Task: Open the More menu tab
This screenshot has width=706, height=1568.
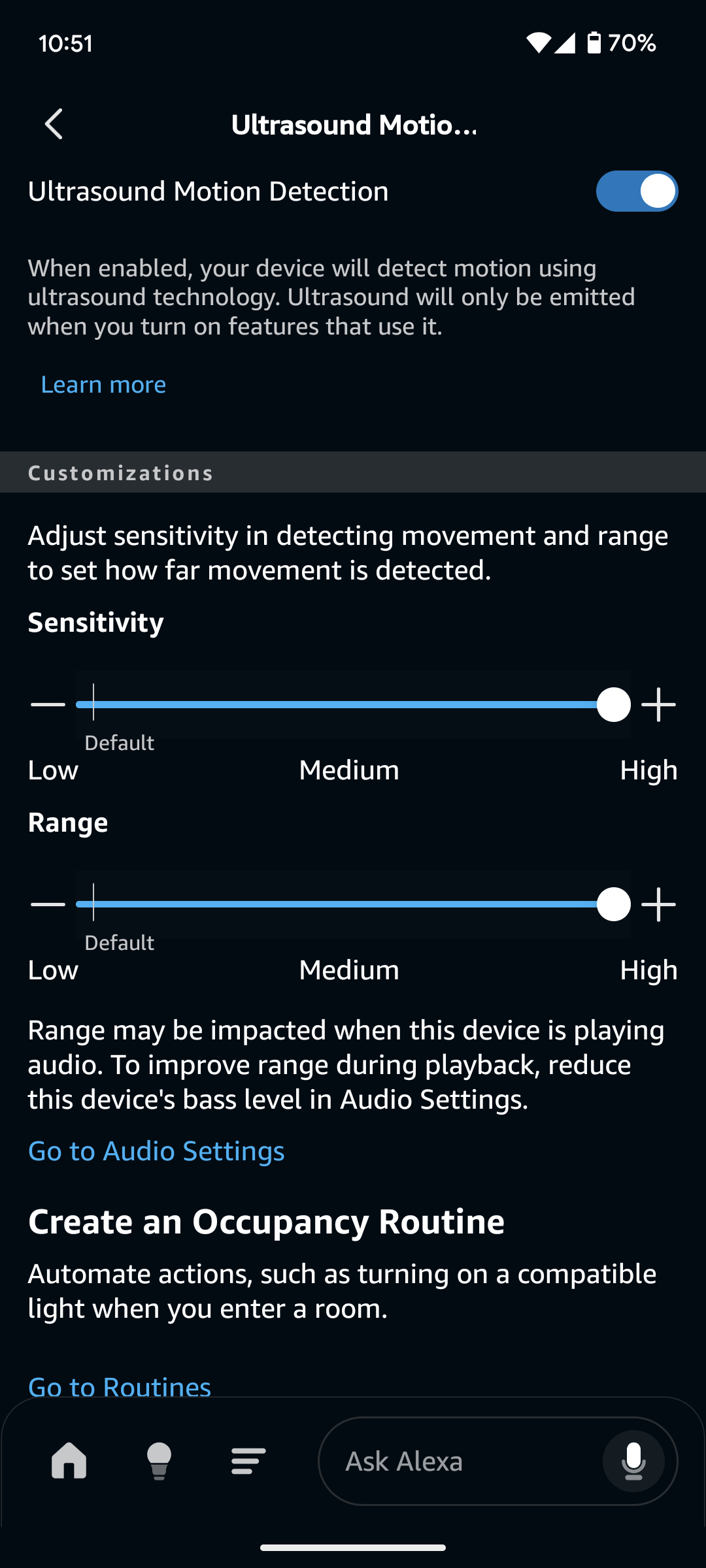Action: click(x=248, y=1461)
